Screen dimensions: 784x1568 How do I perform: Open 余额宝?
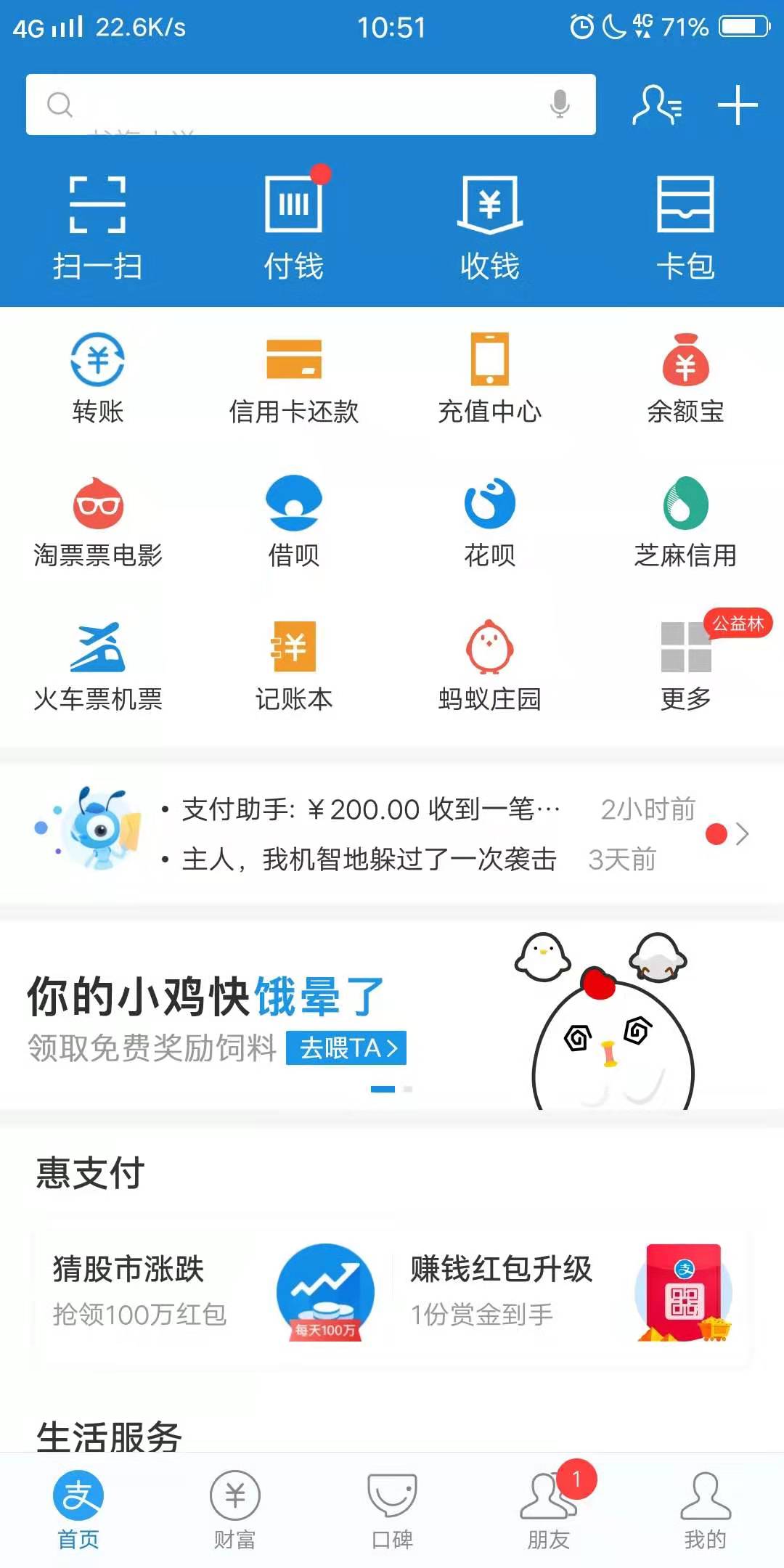click(685, 377)
